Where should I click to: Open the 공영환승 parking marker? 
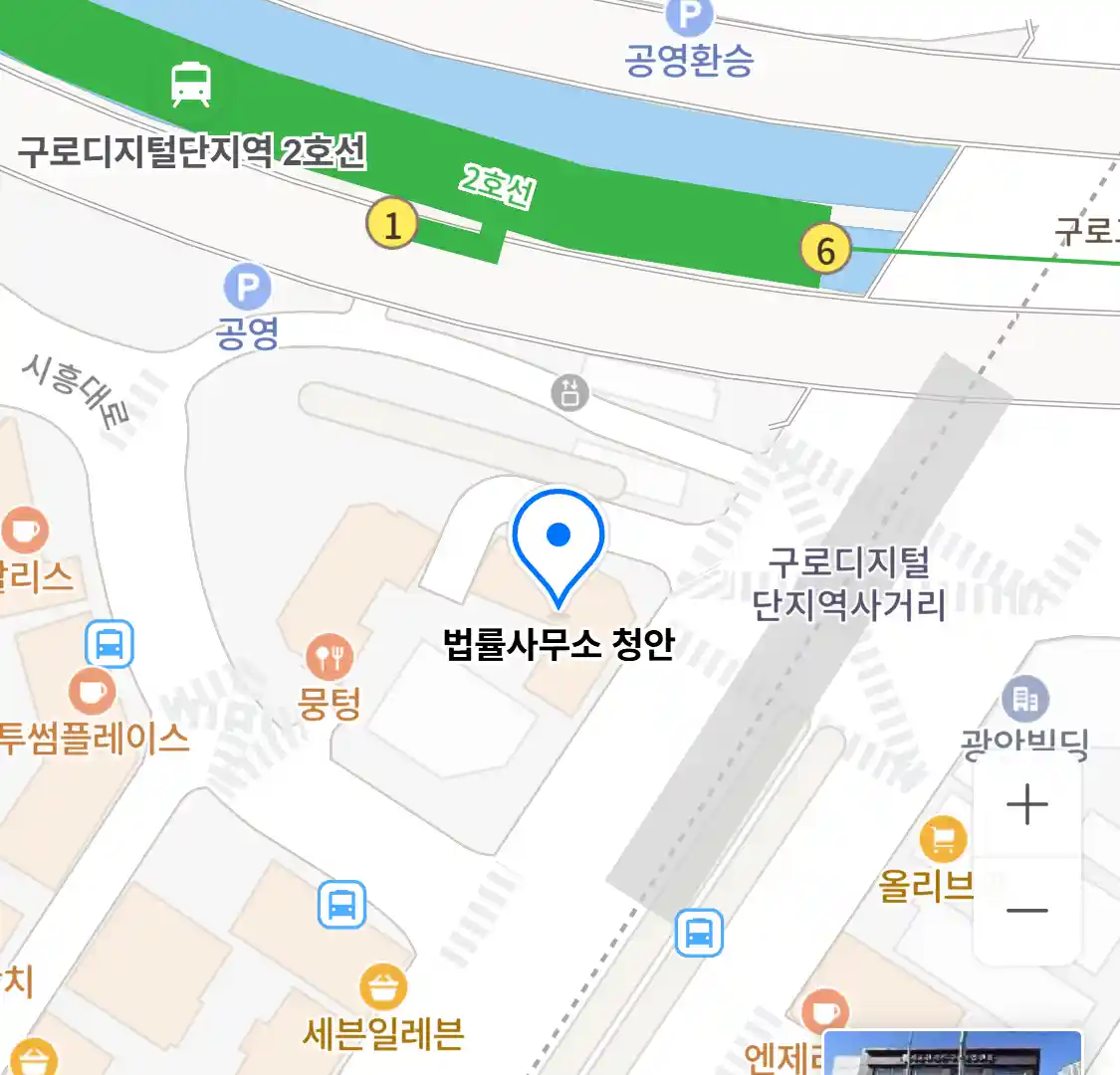(689, 17)
